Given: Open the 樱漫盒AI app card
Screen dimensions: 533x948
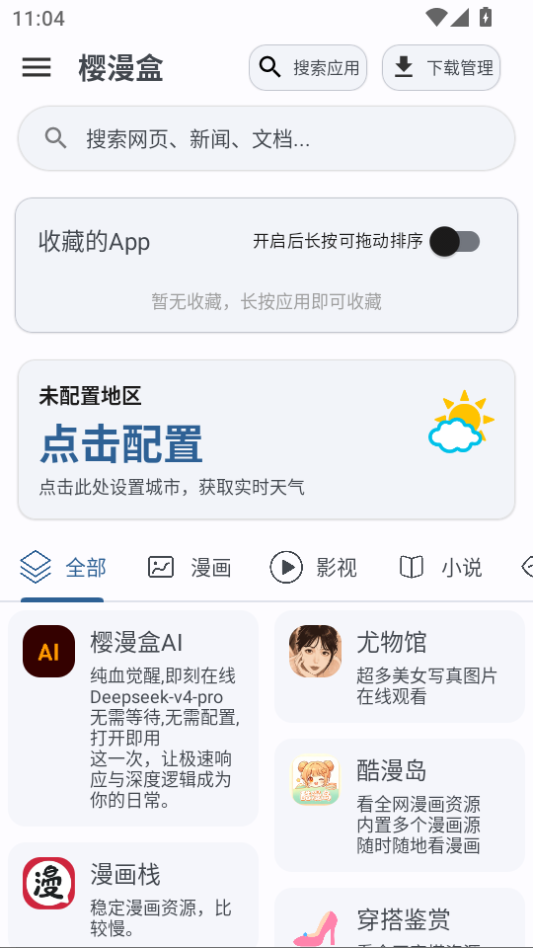Looking at the screenshot, I should click(x=134, y=718).
